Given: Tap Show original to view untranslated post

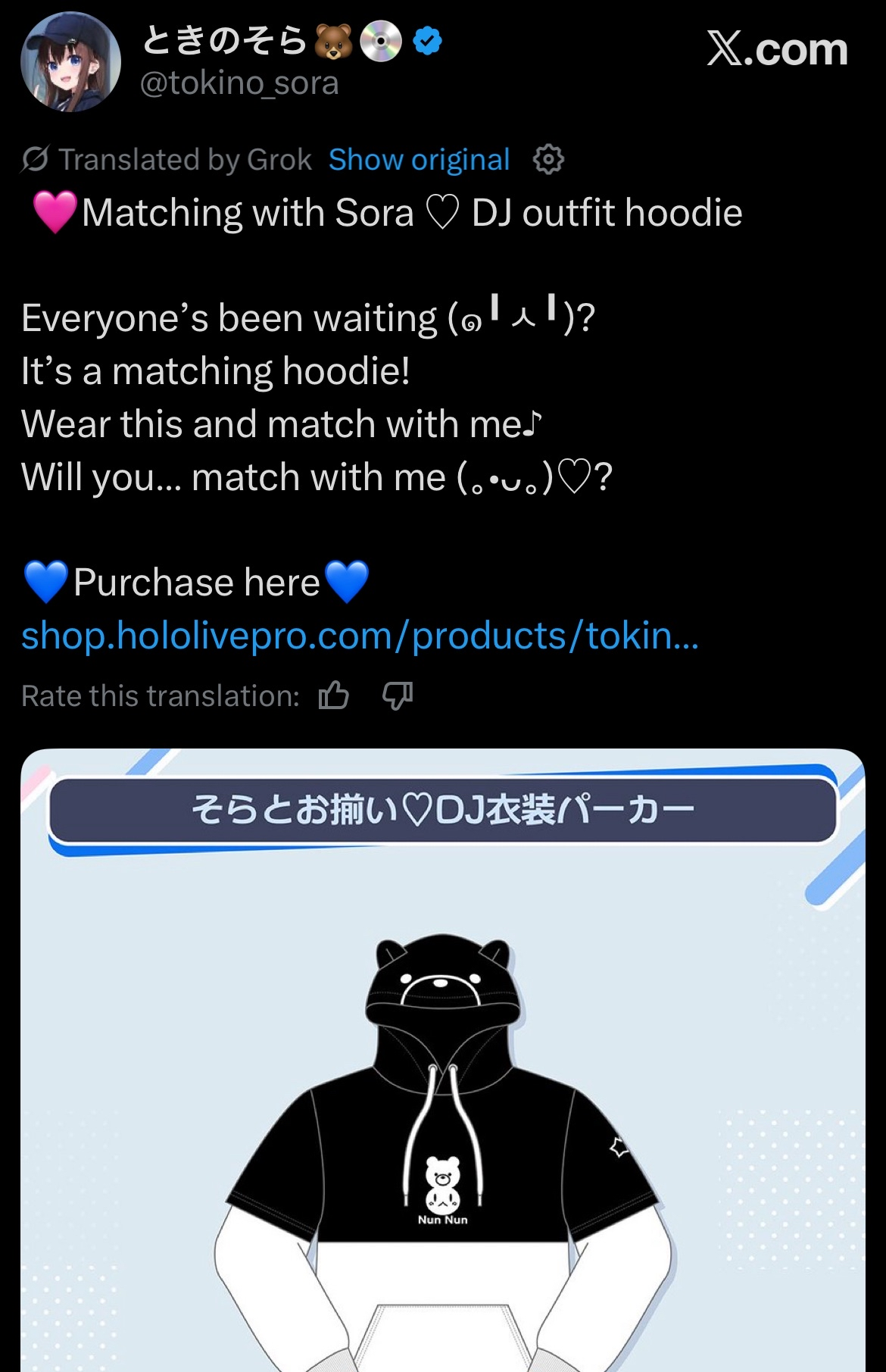Looking at the screenshot, I should pos(419,160).
